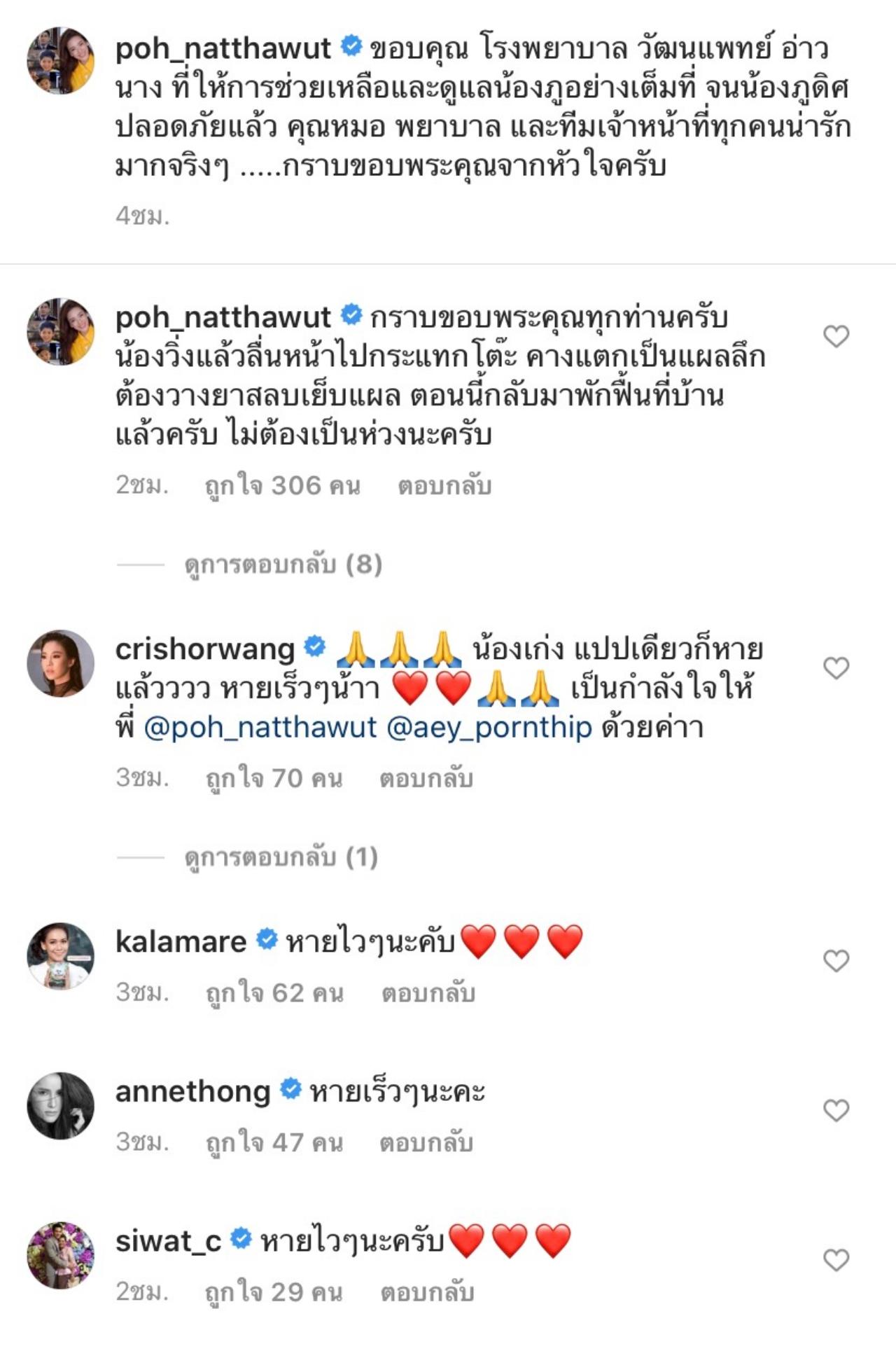Like annethong's comment
This screenshot has width=896, height=1351.
(x=836, y=1110)
